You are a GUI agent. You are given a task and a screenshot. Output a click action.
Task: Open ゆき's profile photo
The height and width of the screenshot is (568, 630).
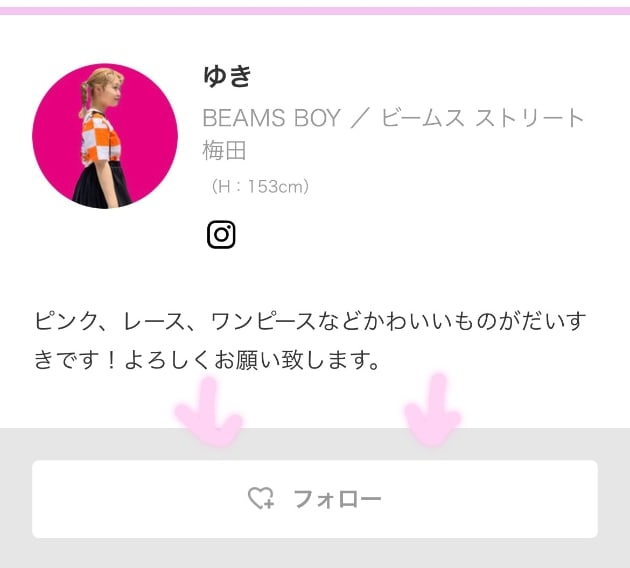tap(105, 136)
